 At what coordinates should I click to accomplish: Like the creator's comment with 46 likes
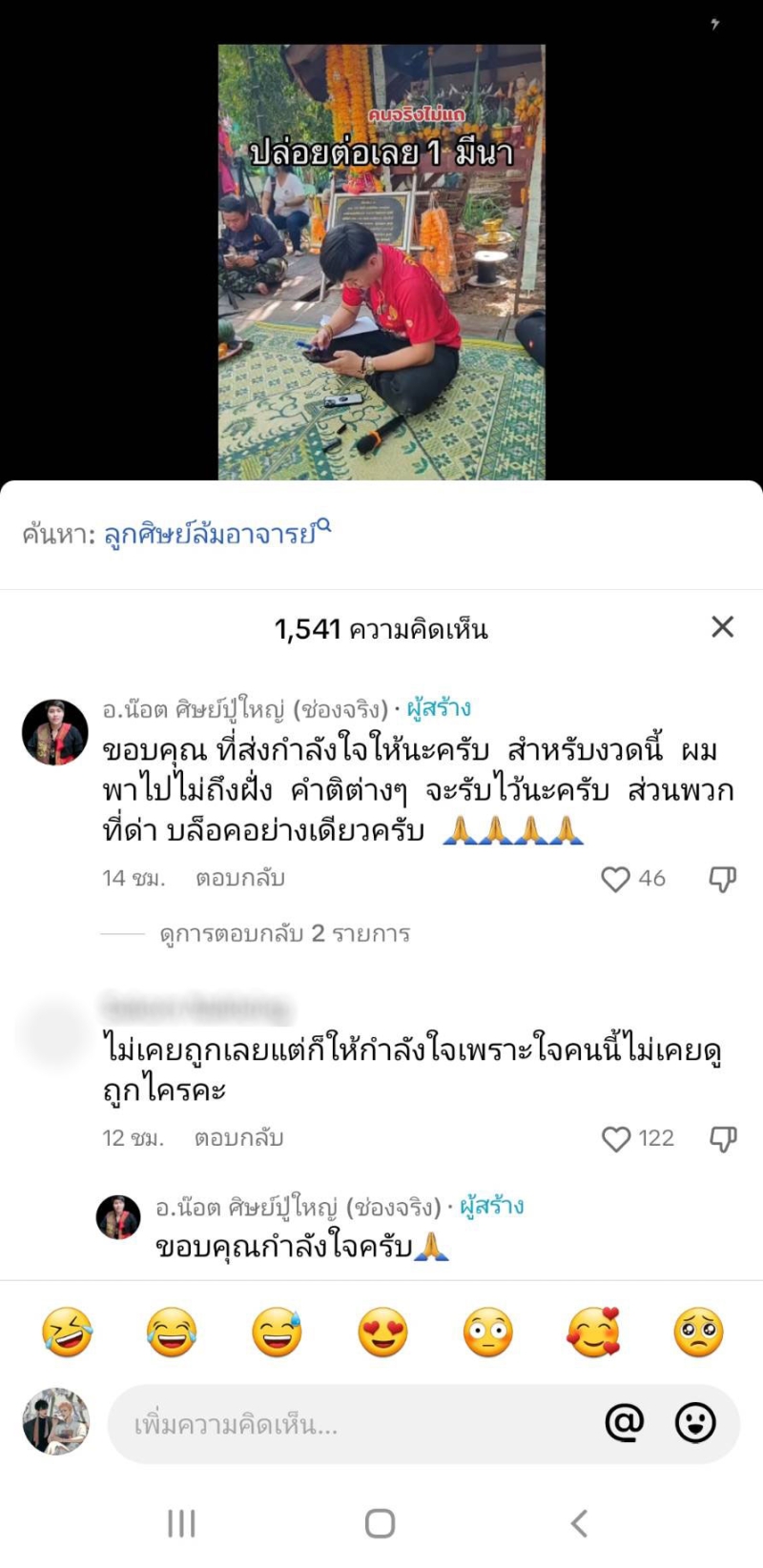616,879
